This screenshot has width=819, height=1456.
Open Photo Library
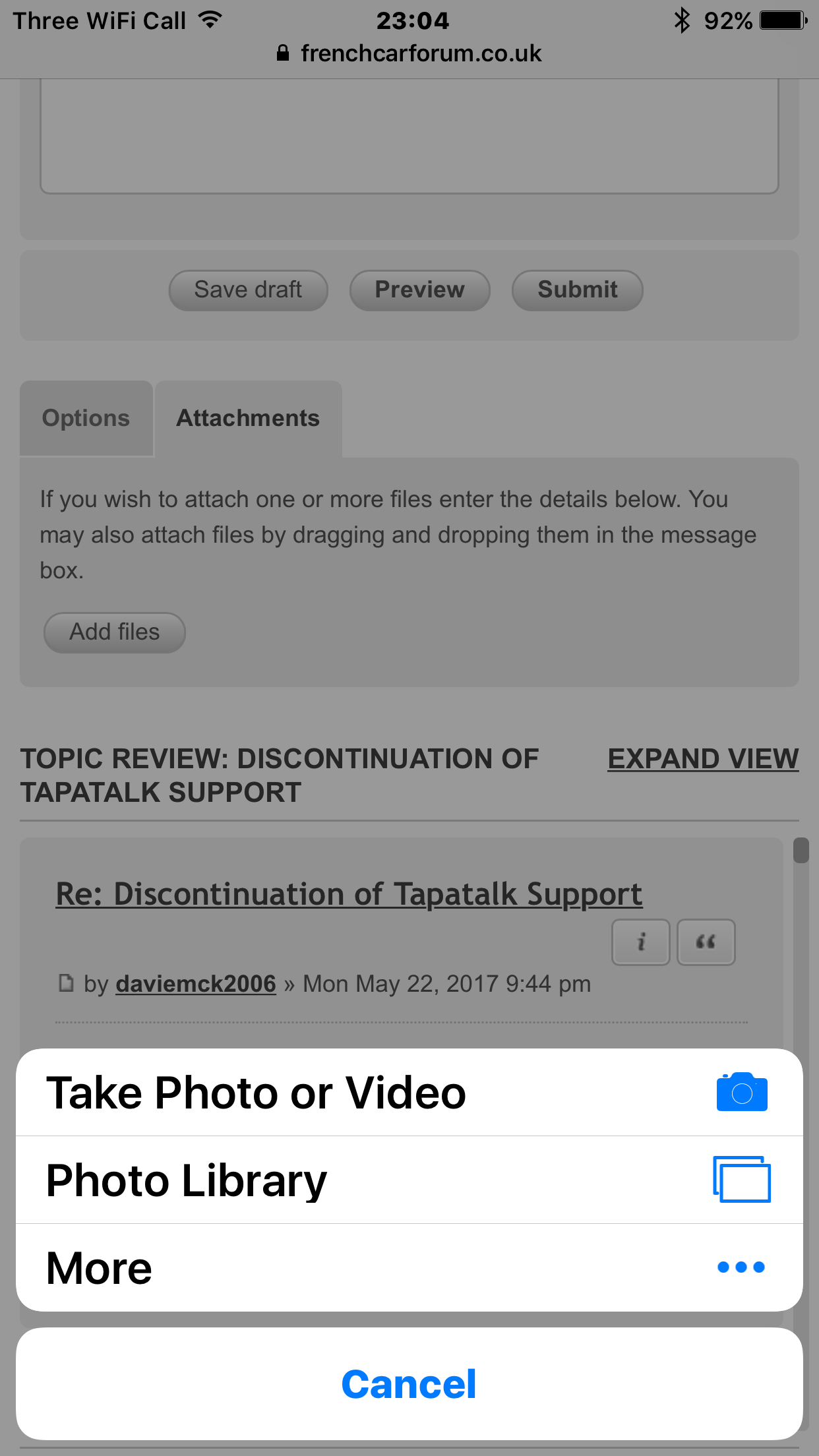(x=409, y=1180)
